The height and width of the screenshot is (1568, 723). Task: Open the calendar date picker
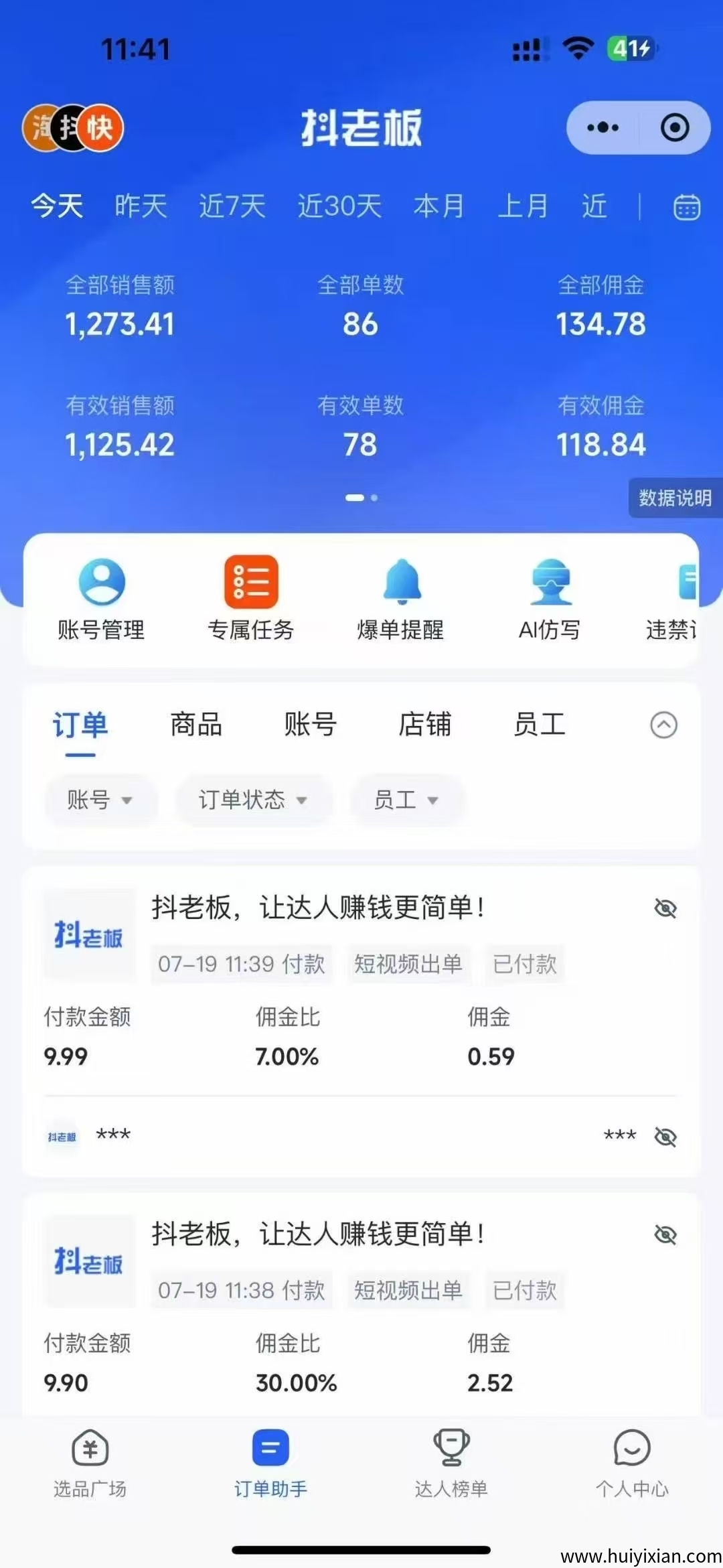[x=686, y=207]
